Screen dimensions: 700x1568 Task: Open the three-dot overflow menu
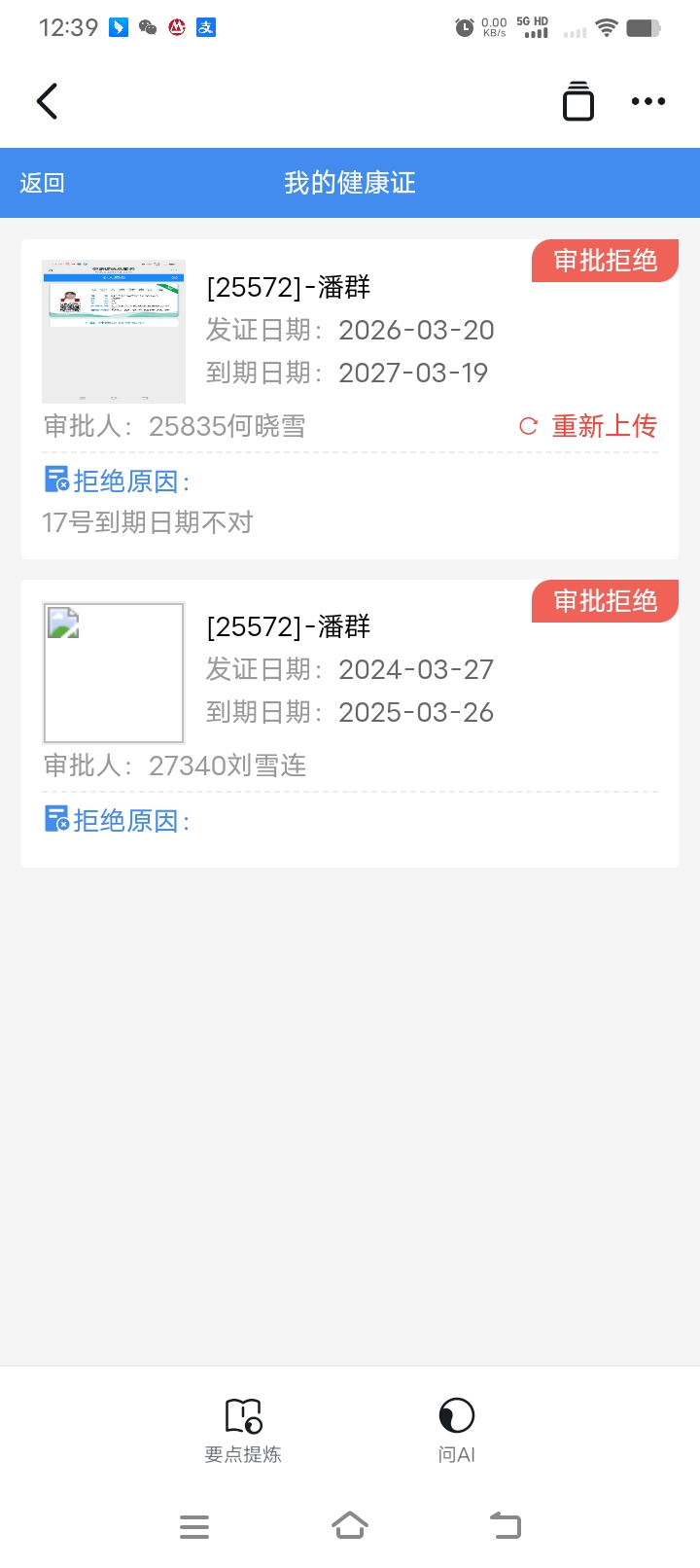[x=647, y=101]
